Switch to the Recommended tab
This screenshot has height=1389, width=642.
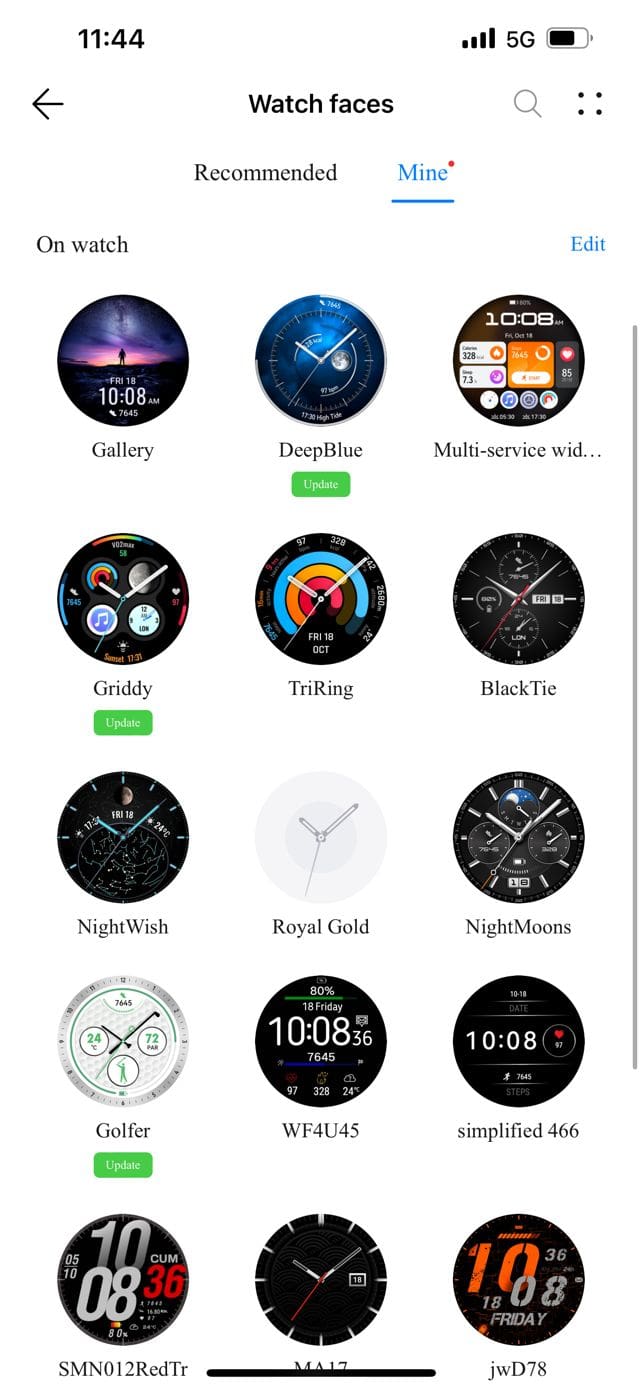(265, 173)
